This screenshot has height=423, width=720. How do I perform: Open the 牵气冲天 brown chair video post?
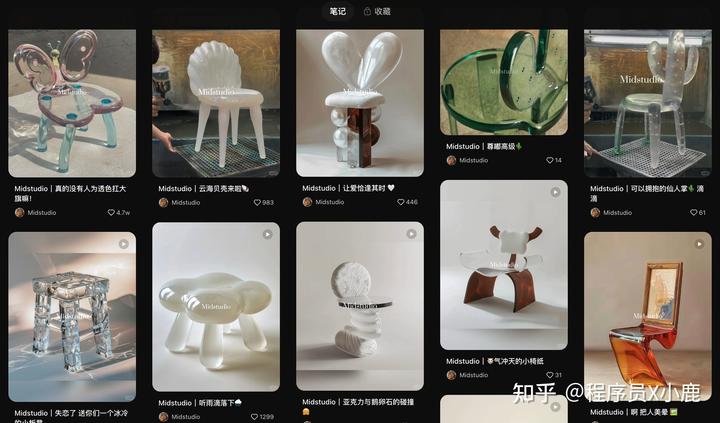(504, 264)
